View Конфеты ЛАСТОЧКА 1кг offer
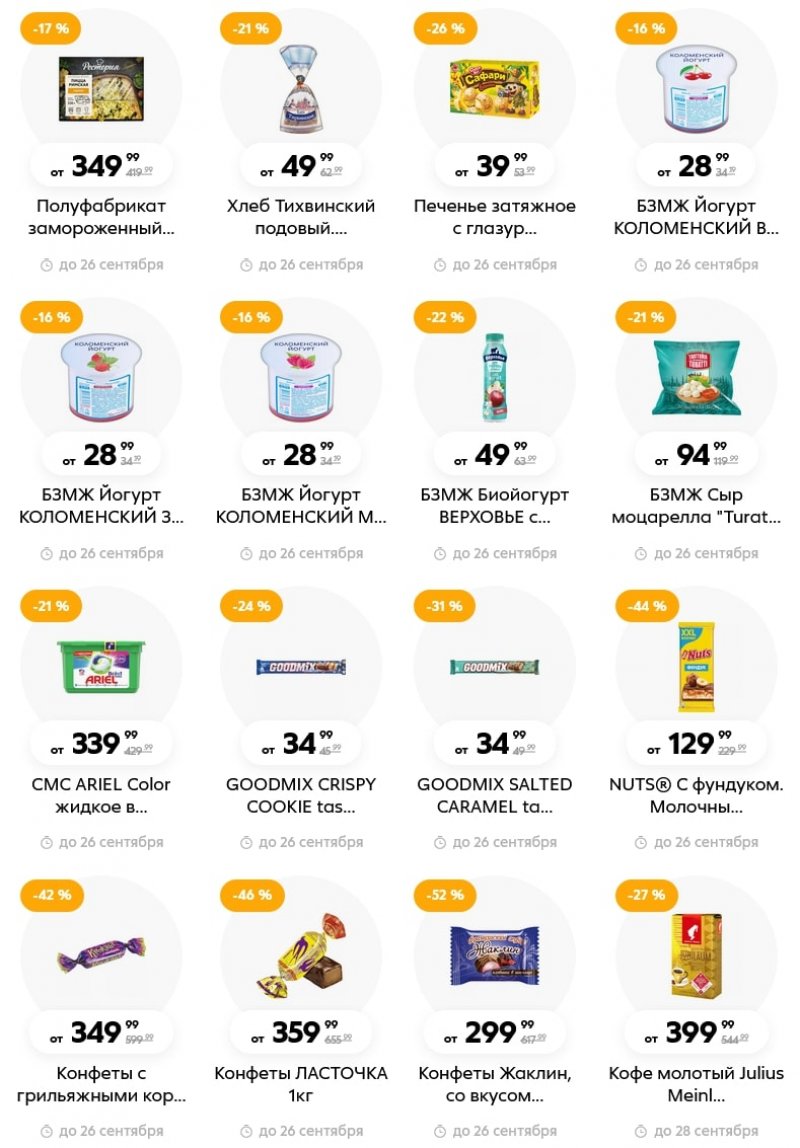This screenshot has width=800, height=1148. point(301,956)
